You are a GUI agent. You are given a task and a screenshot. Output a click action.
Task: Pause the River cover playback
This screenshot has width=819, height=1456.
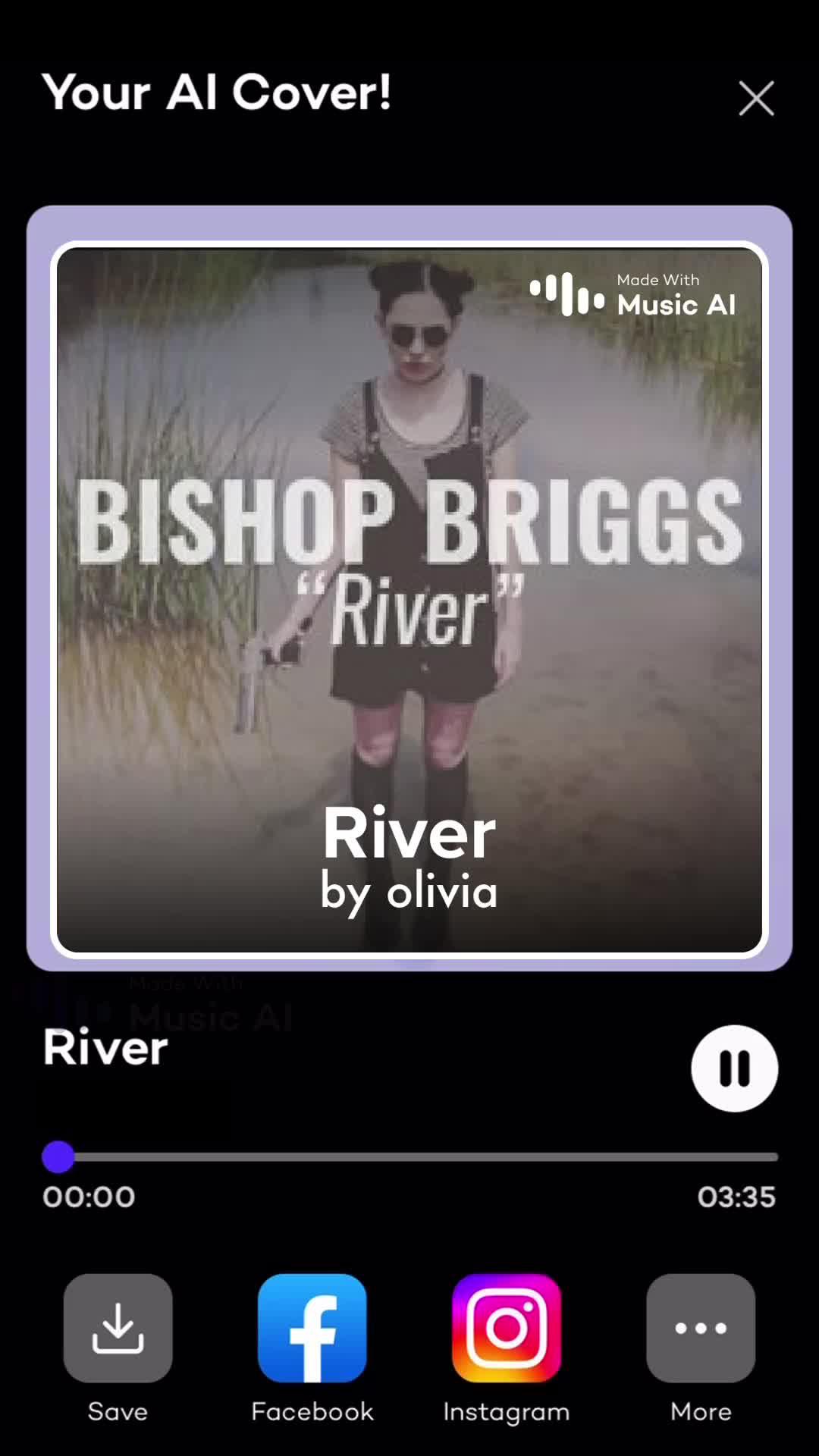[x=734, y=1068]
